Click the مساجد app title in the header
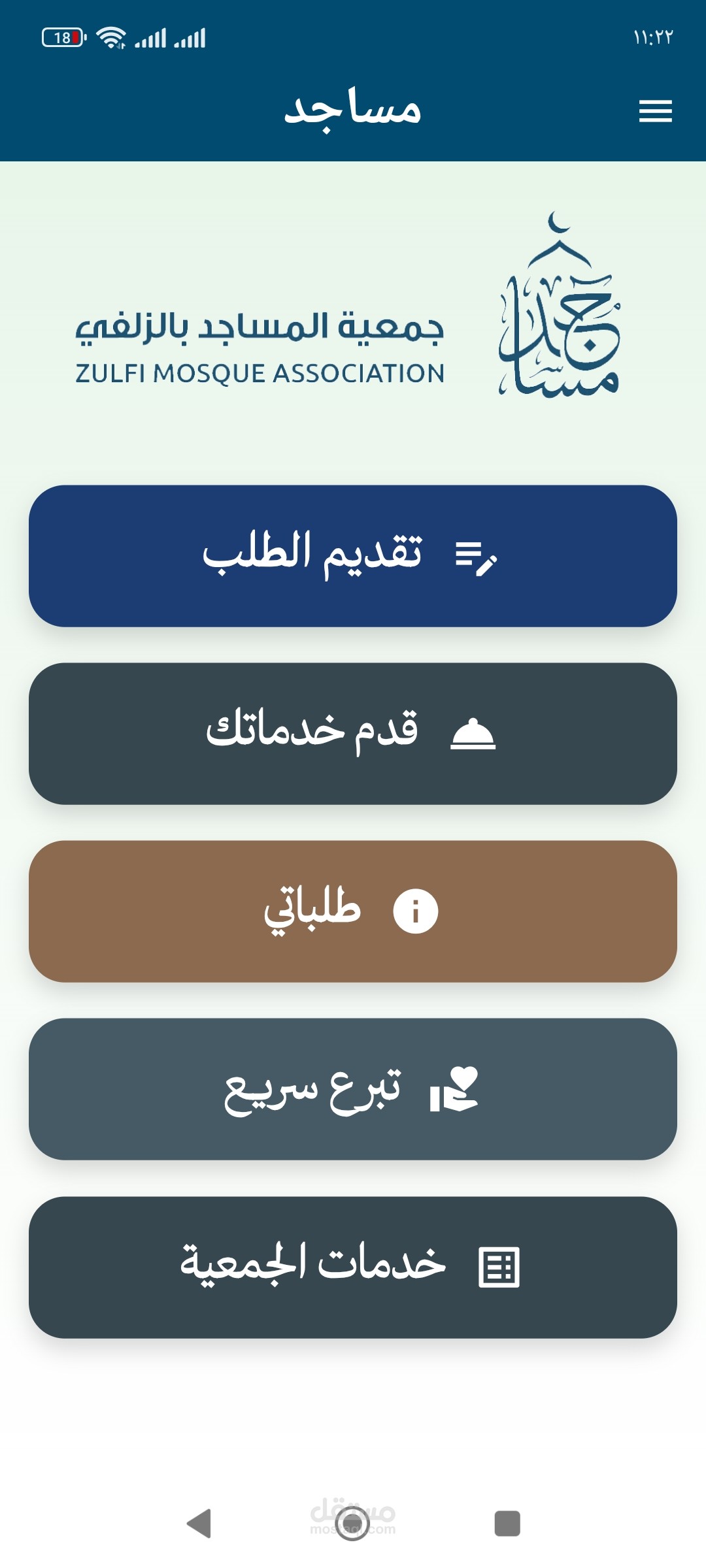The height and width of the screenshot is (1568, 706). click(x=353, y=111)
